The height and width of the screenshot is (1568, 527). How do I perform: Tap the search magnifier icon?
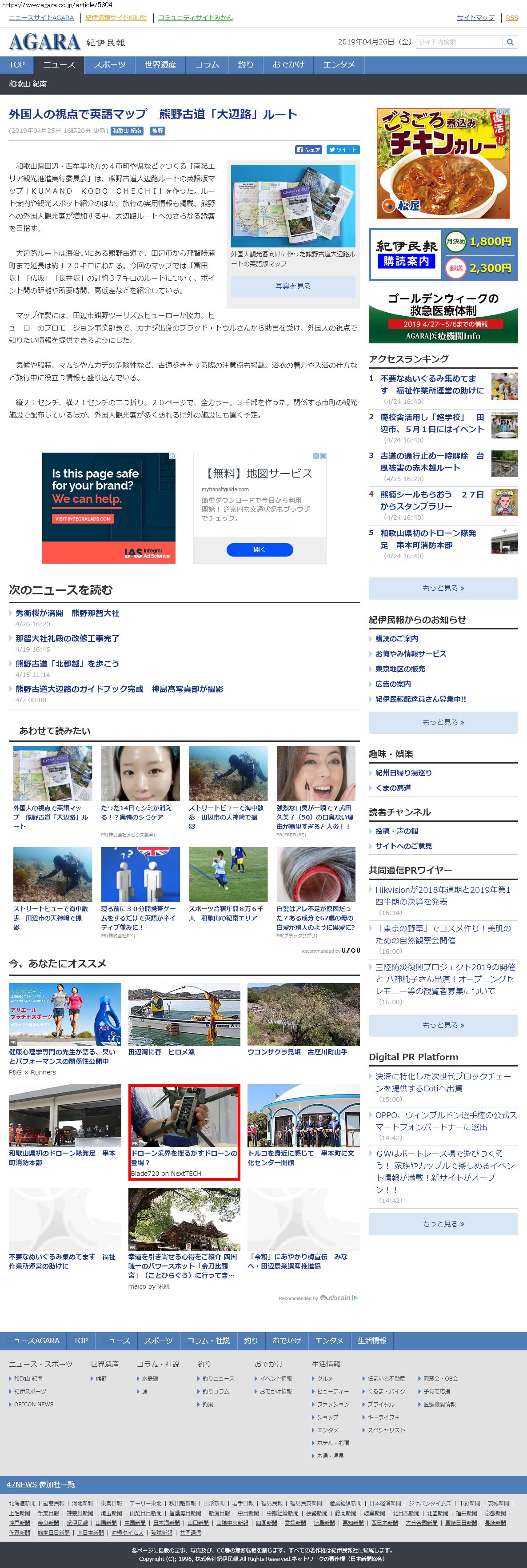(x=510, y=42)
